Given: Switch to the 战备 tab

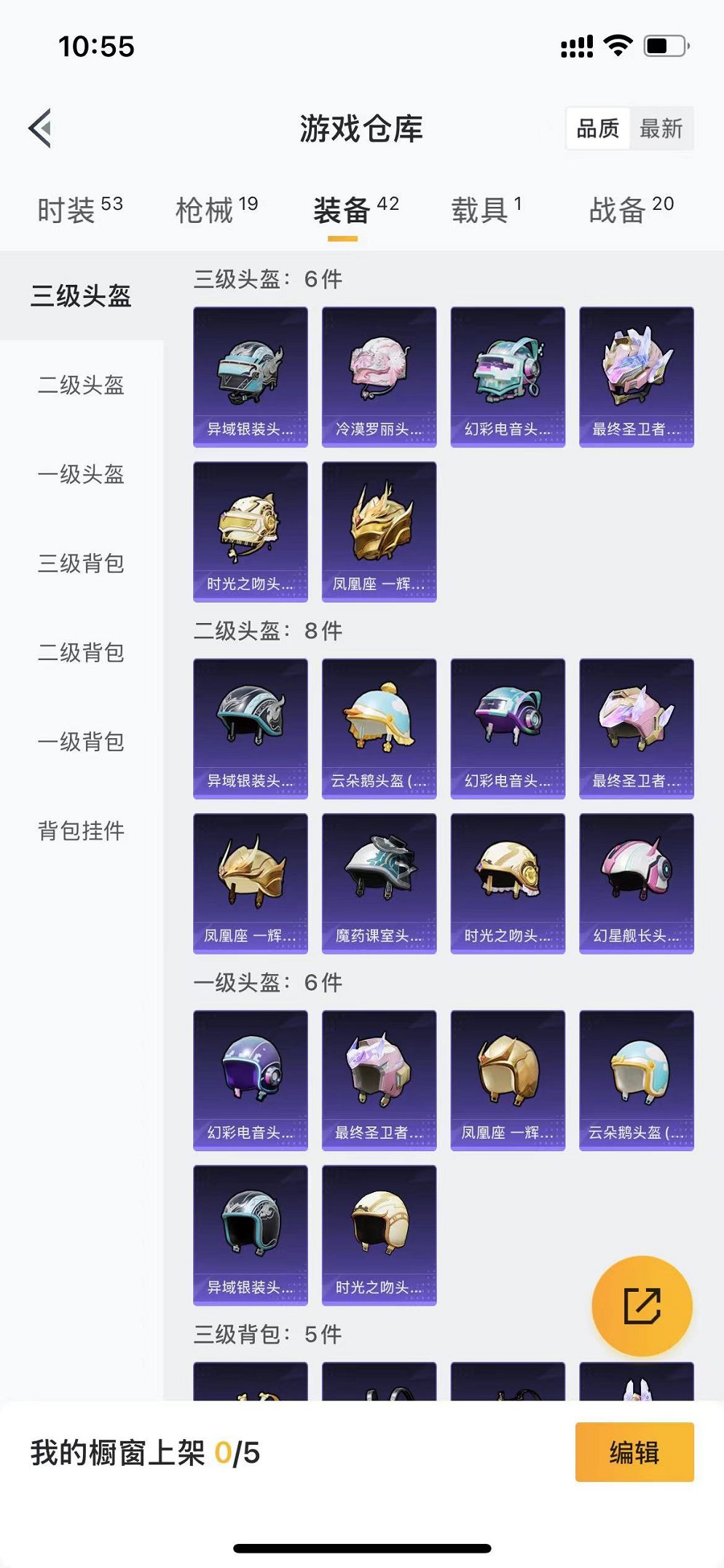Looking at the screenshot, I should [x=631, y=210].
